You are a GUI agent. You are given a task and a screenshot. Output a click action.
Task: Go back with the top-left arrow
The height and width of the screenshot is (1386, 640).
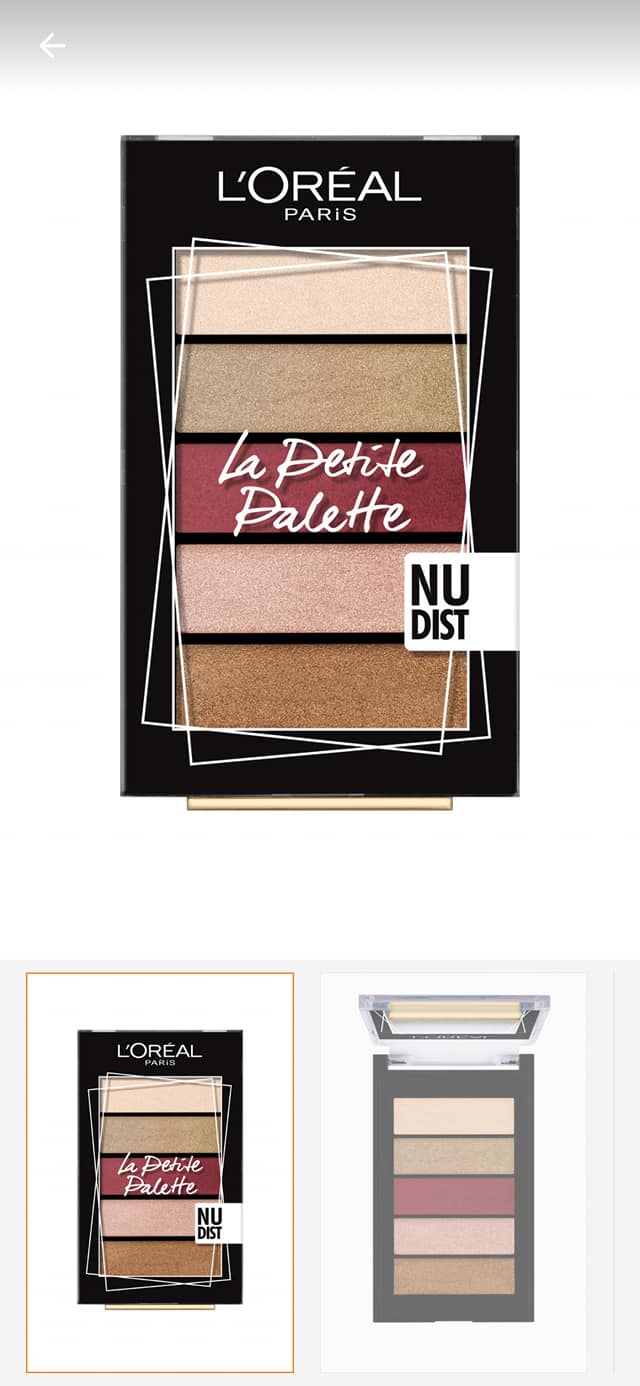[52, 45]
